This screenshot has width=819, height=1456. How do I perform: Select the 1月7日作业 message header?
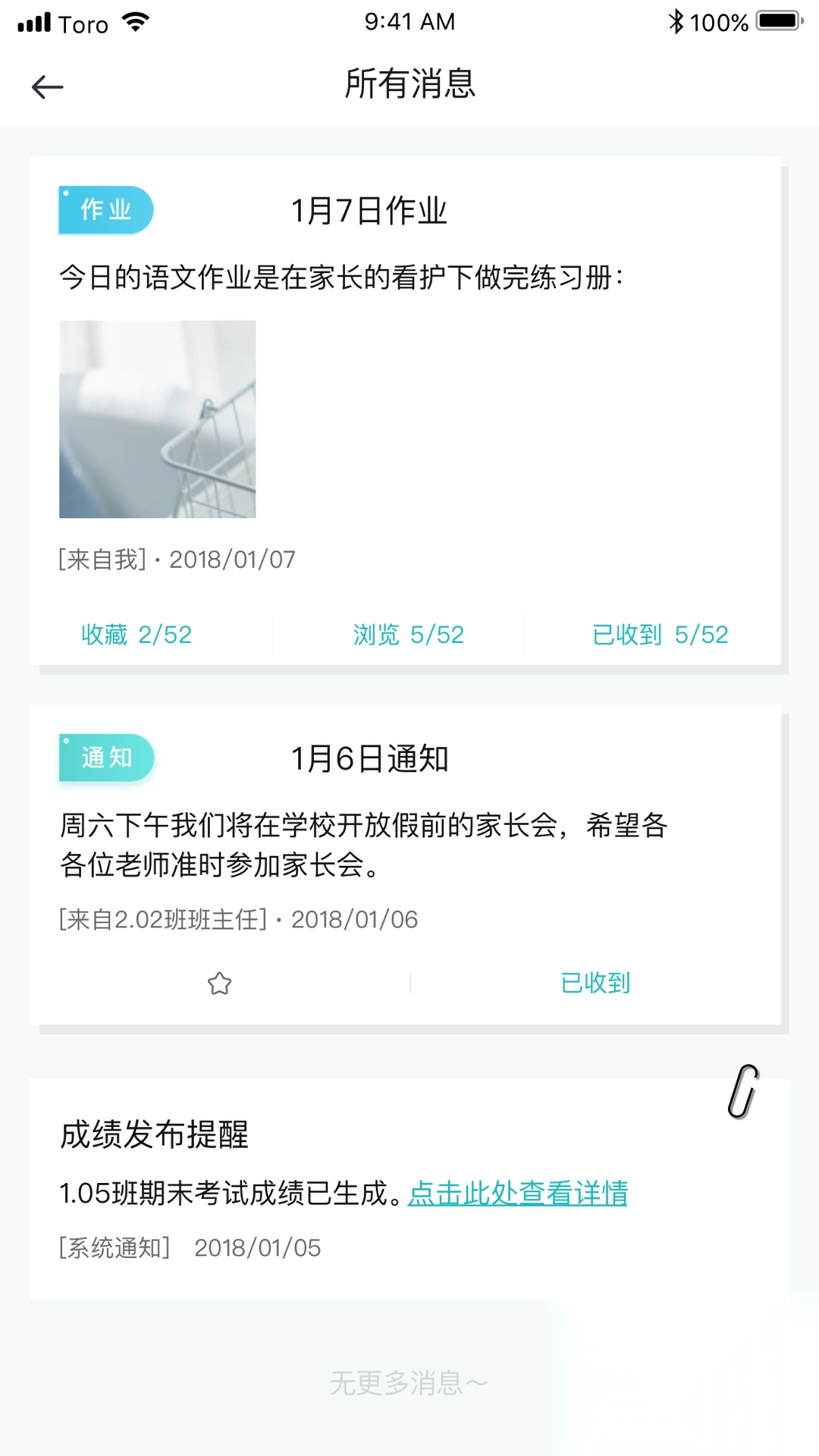(370, 212)
